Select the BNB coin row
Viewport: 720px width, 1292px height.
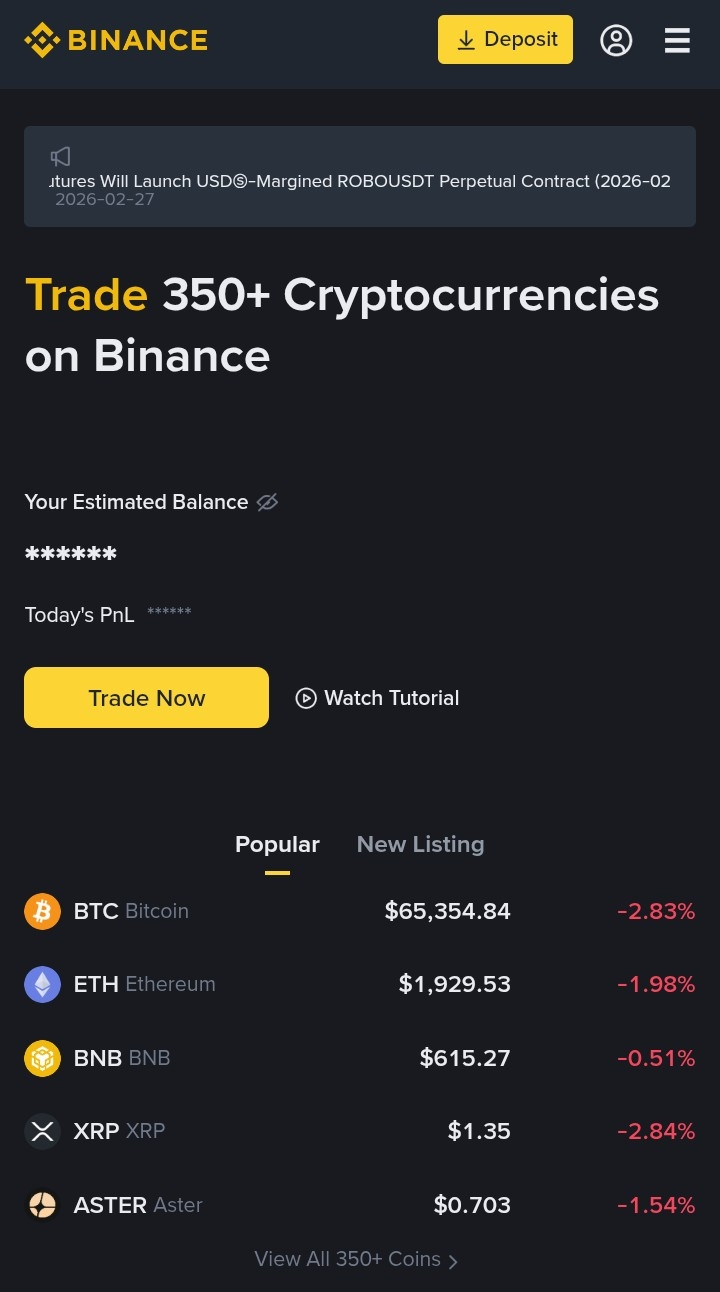(360, 1057)
